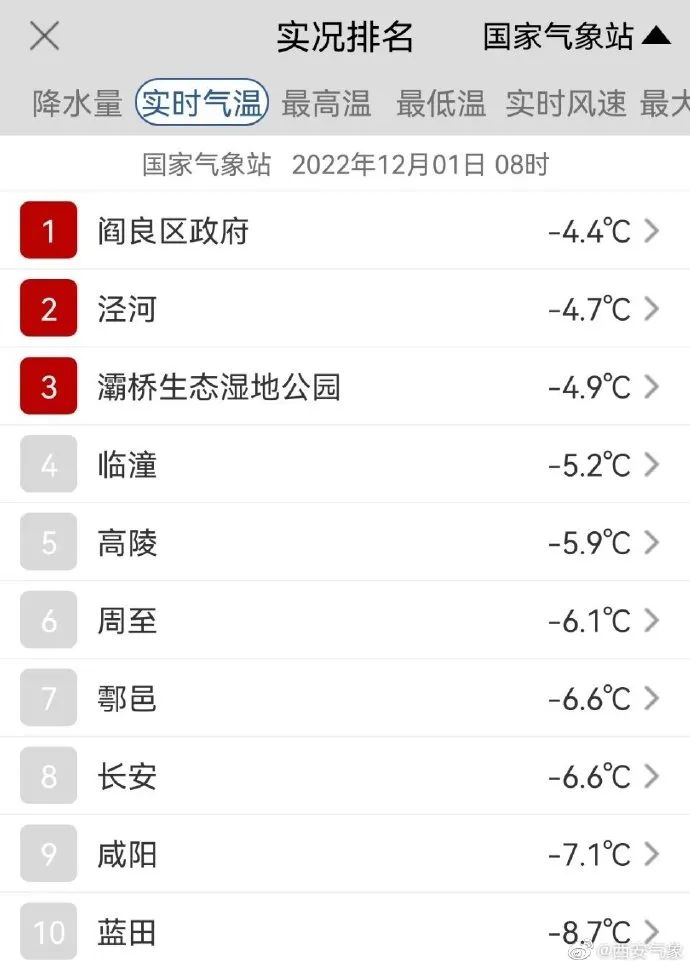Switch to the 最高温 tab

coord(326,103)
